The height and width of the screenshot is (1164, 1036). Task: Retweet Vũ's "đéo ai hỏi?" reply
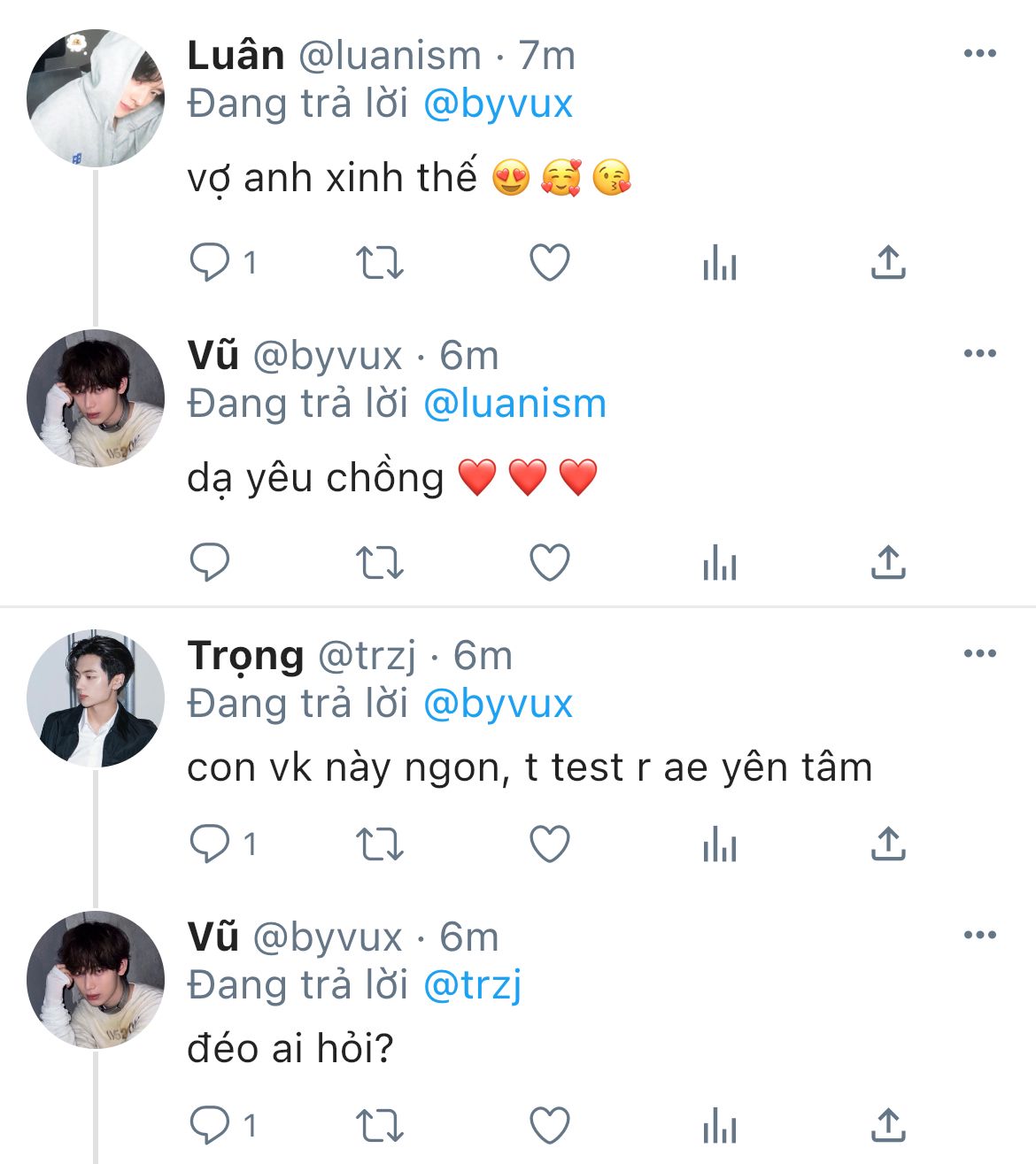click(379, 1125)
